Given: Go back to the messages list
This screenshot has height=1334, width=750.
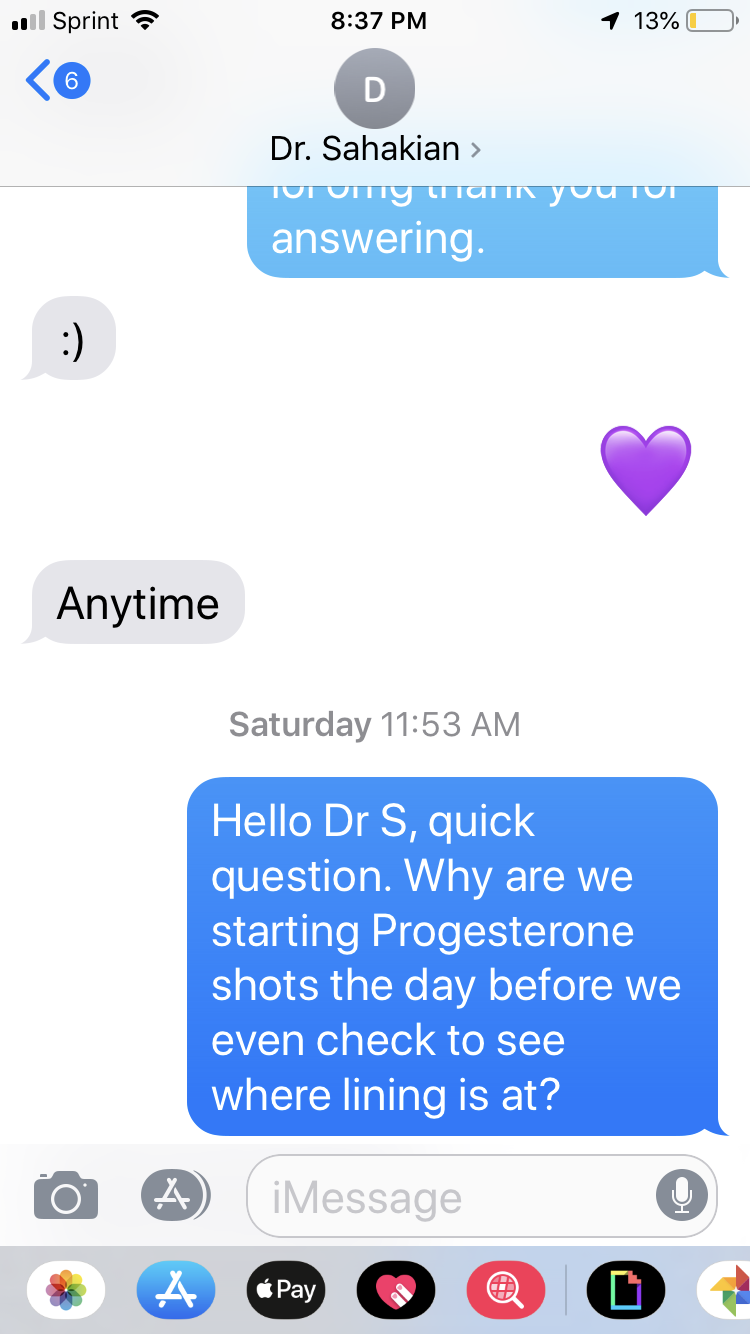Looking at the screenshot, I should 57,81.
